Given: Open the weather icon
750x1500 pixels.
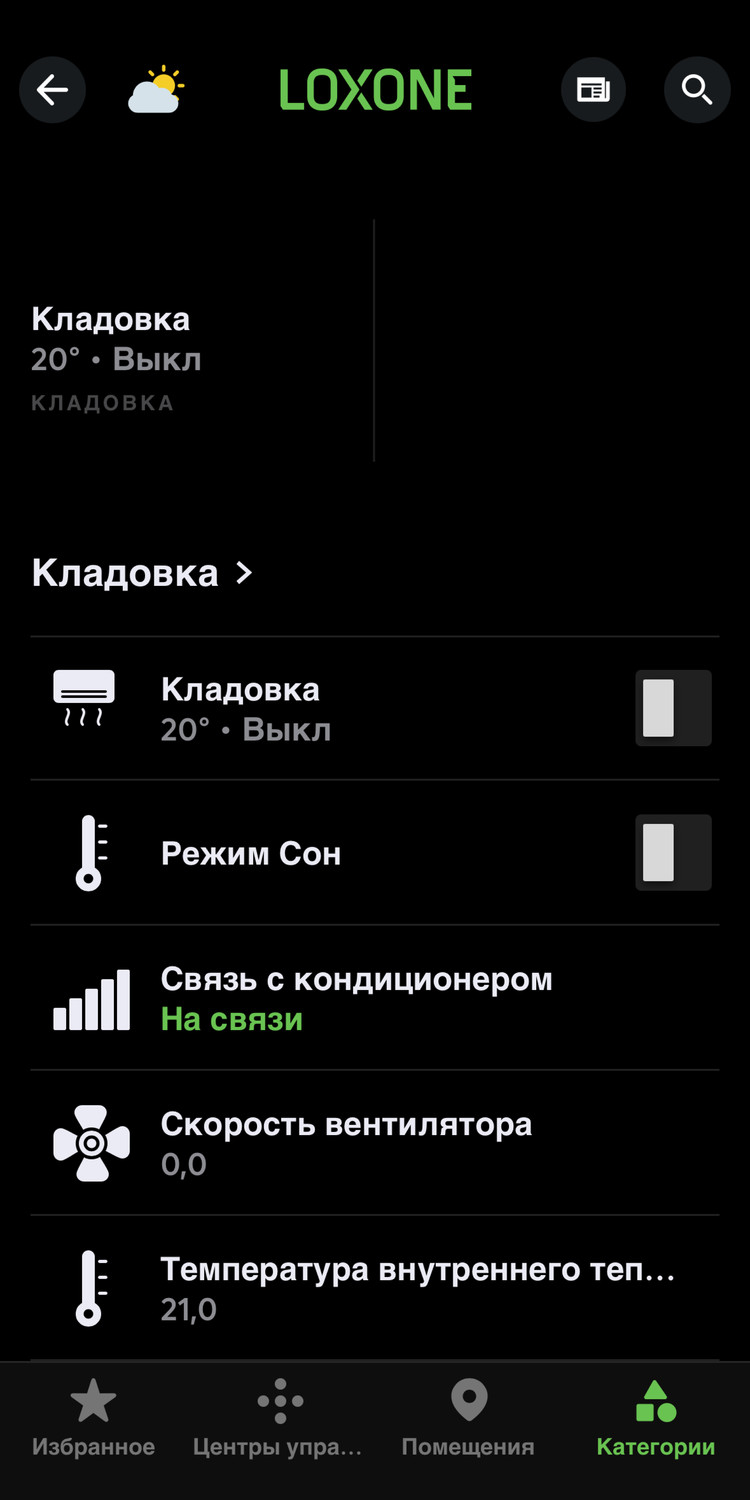Looking at the screenshot, I should pyautogui.click(x=156, y=90).
